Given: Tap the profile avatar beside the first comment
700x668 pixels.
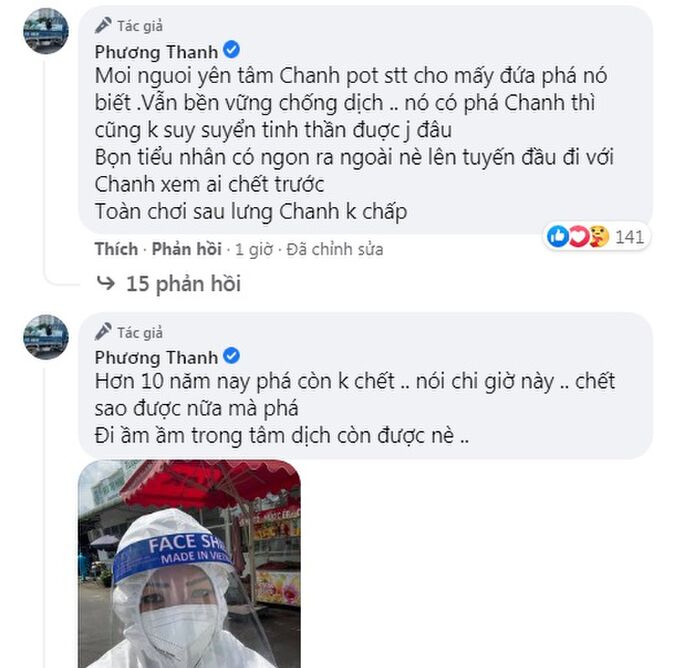Looking at the screenshot, I should point(46,30).
